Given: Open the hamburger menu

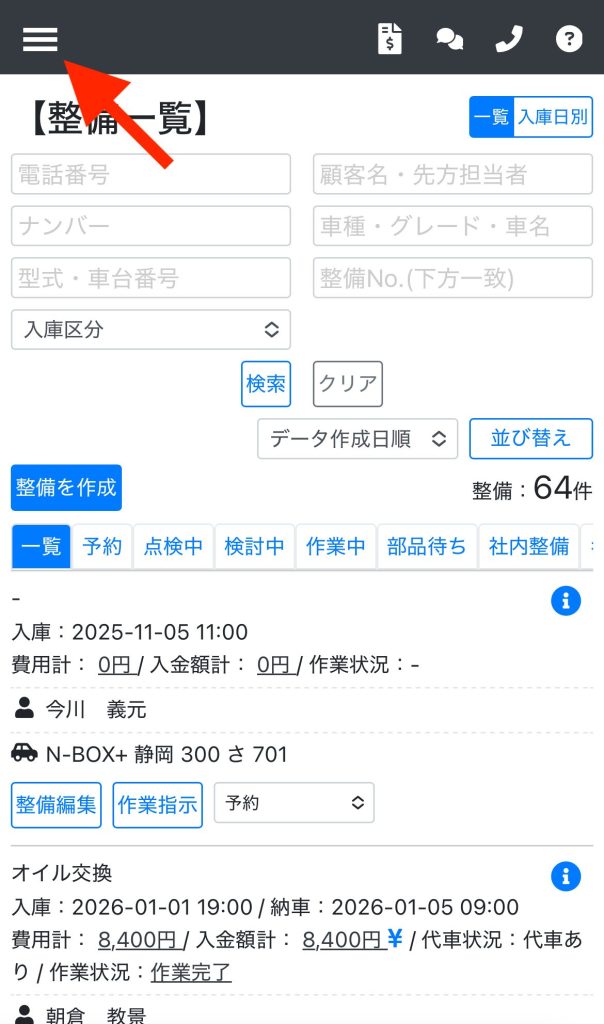Looking at the screenshot, I should pyautogui.click(x=40, y=39).
